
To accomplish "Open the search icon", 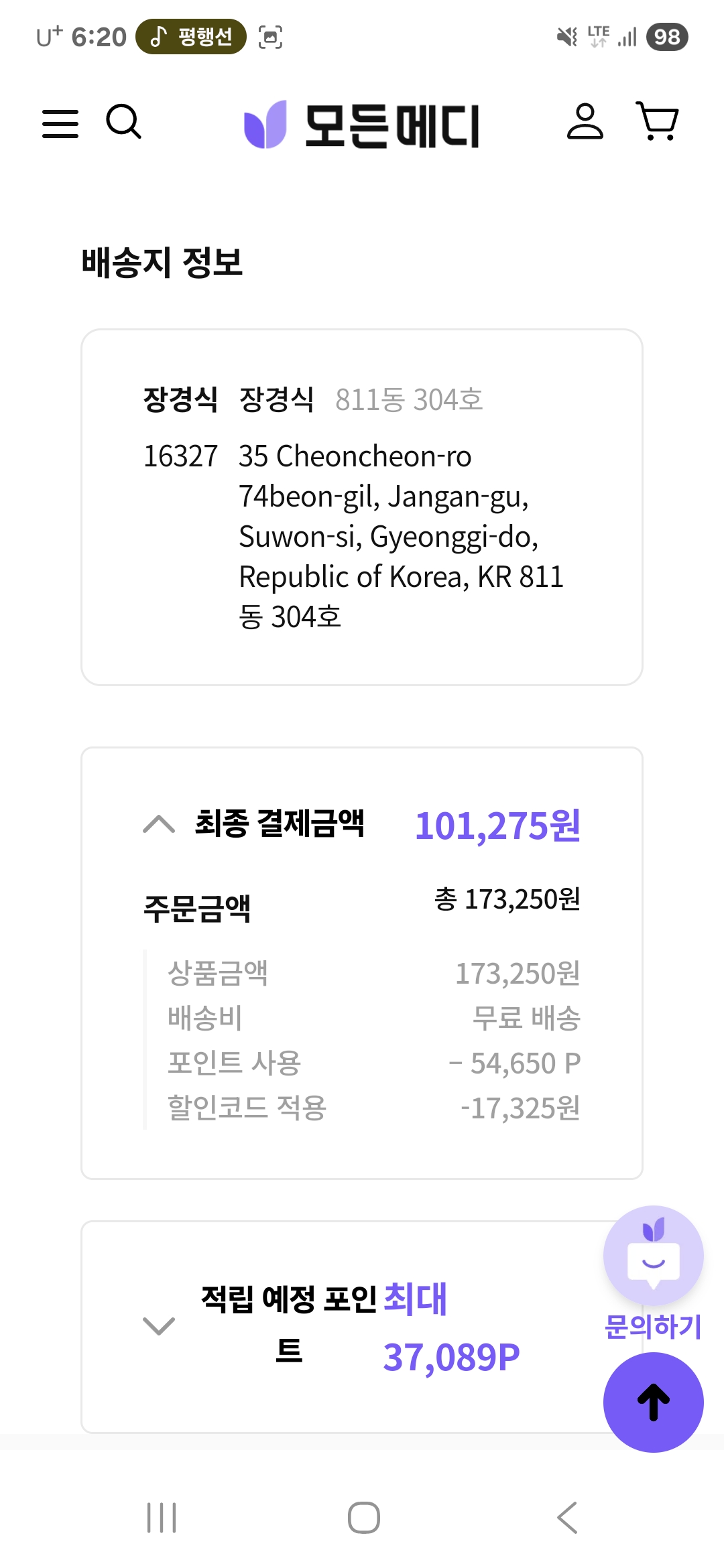I will 124,122.
